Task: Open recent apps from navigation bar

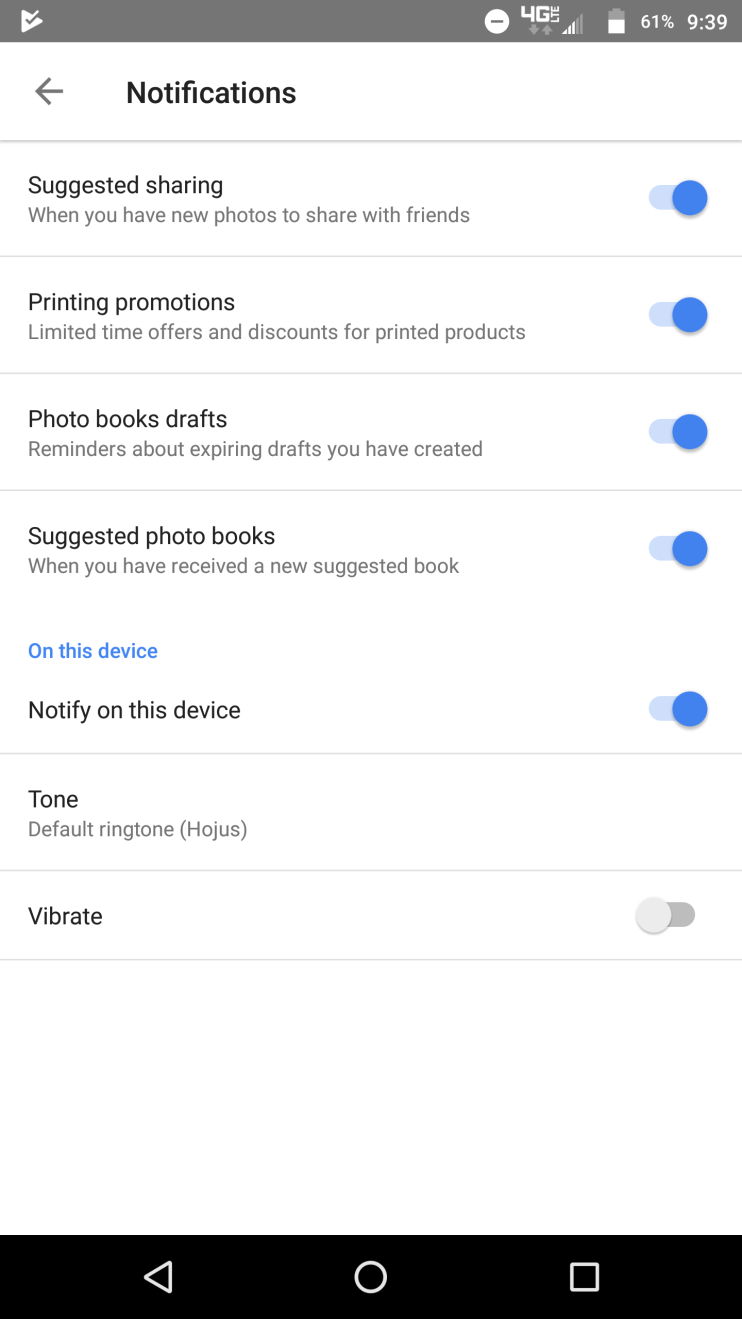Action: tap(584, 1276)
